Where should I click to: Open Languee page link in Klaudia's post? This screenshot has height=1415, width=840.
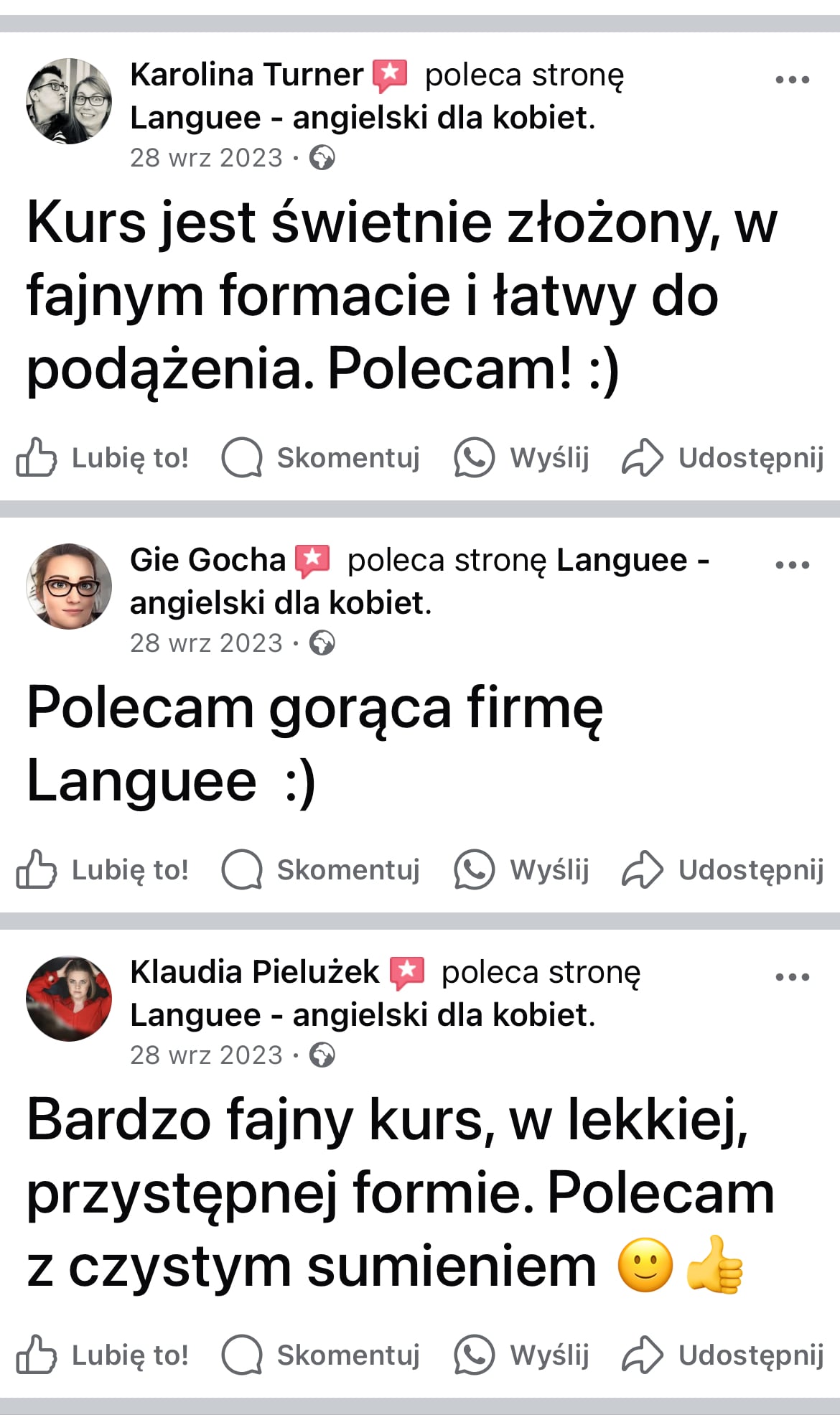coord(361,1015)
